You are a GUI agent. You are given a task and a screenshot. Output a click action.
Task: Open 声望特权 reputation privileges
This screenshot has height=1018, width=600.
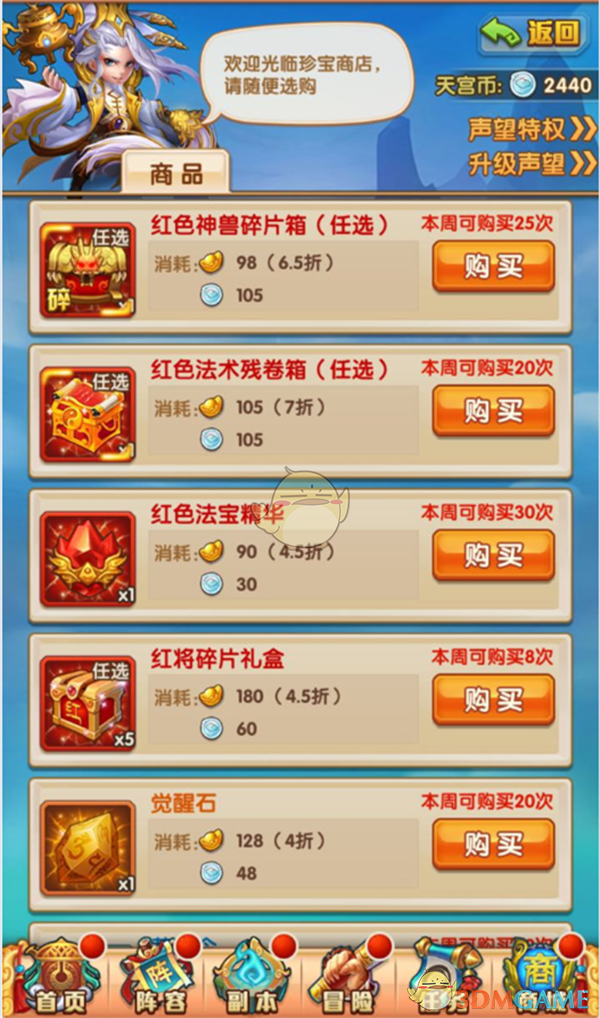click(x=531, y=130)
